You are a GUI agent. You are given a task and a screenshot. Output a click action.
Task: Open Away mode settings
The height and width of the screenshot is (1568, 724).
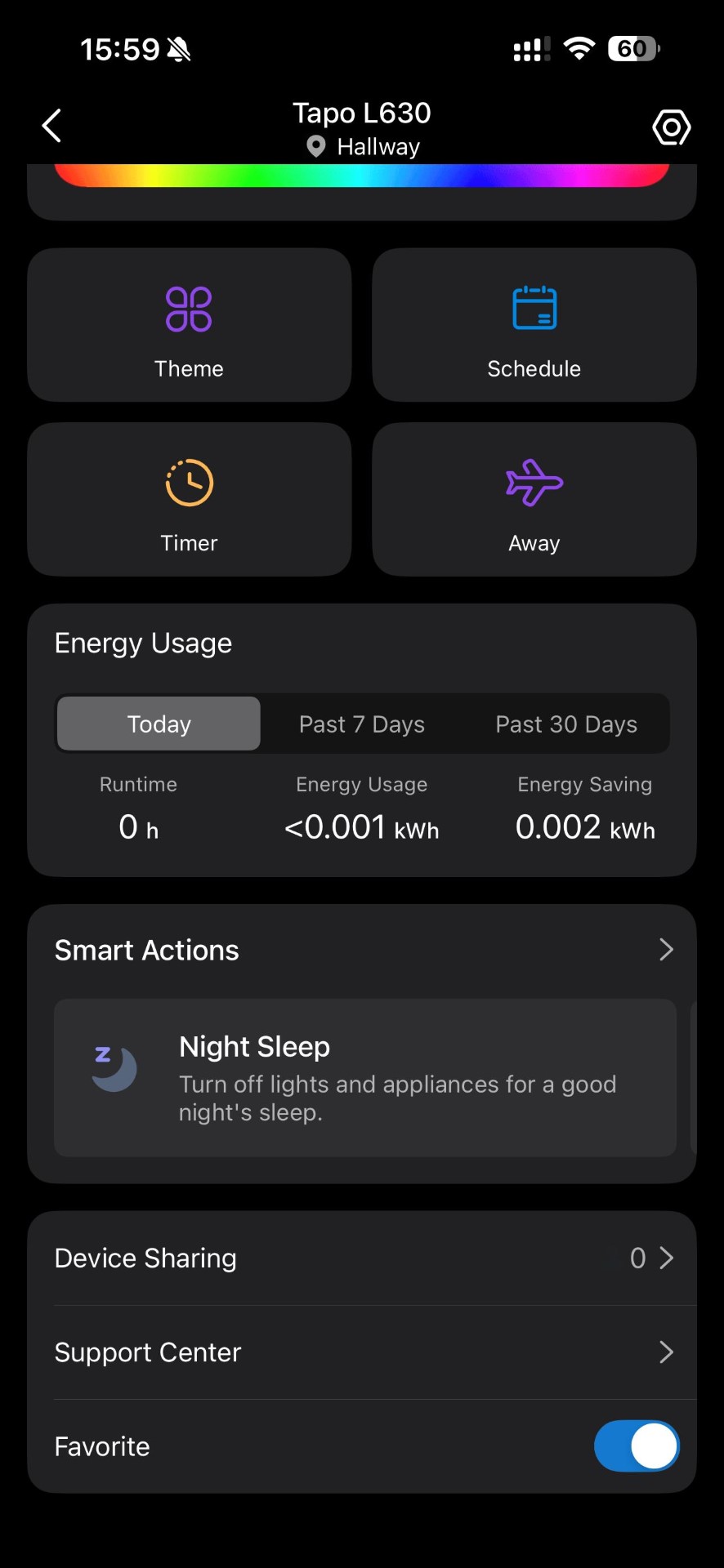534,499
